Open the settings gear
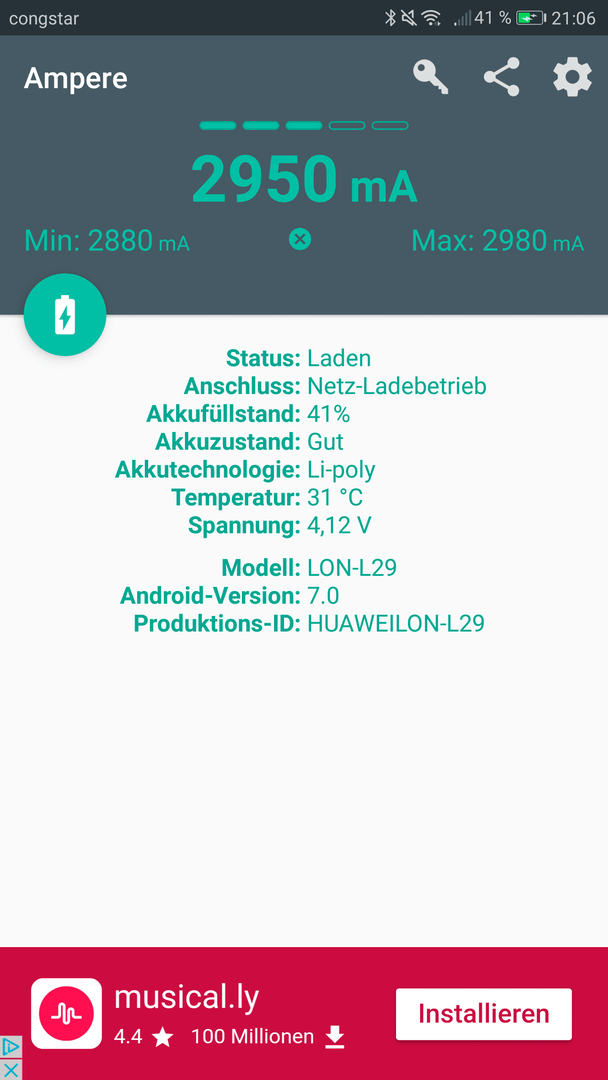Image resolution: width=608 pixels, height=1080 pixels. coord(572,77)
